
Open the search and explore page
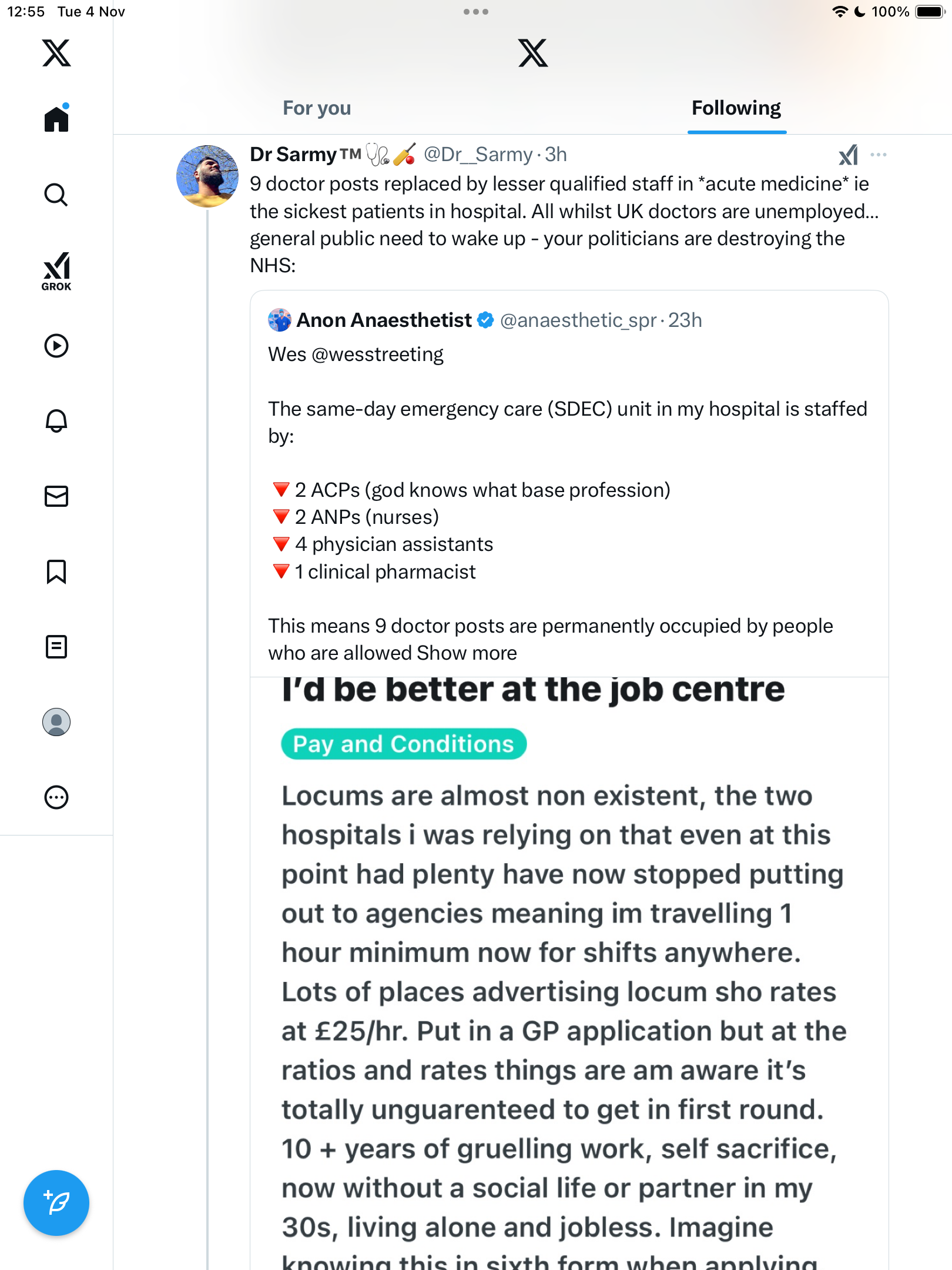click(x=56, y=195)
